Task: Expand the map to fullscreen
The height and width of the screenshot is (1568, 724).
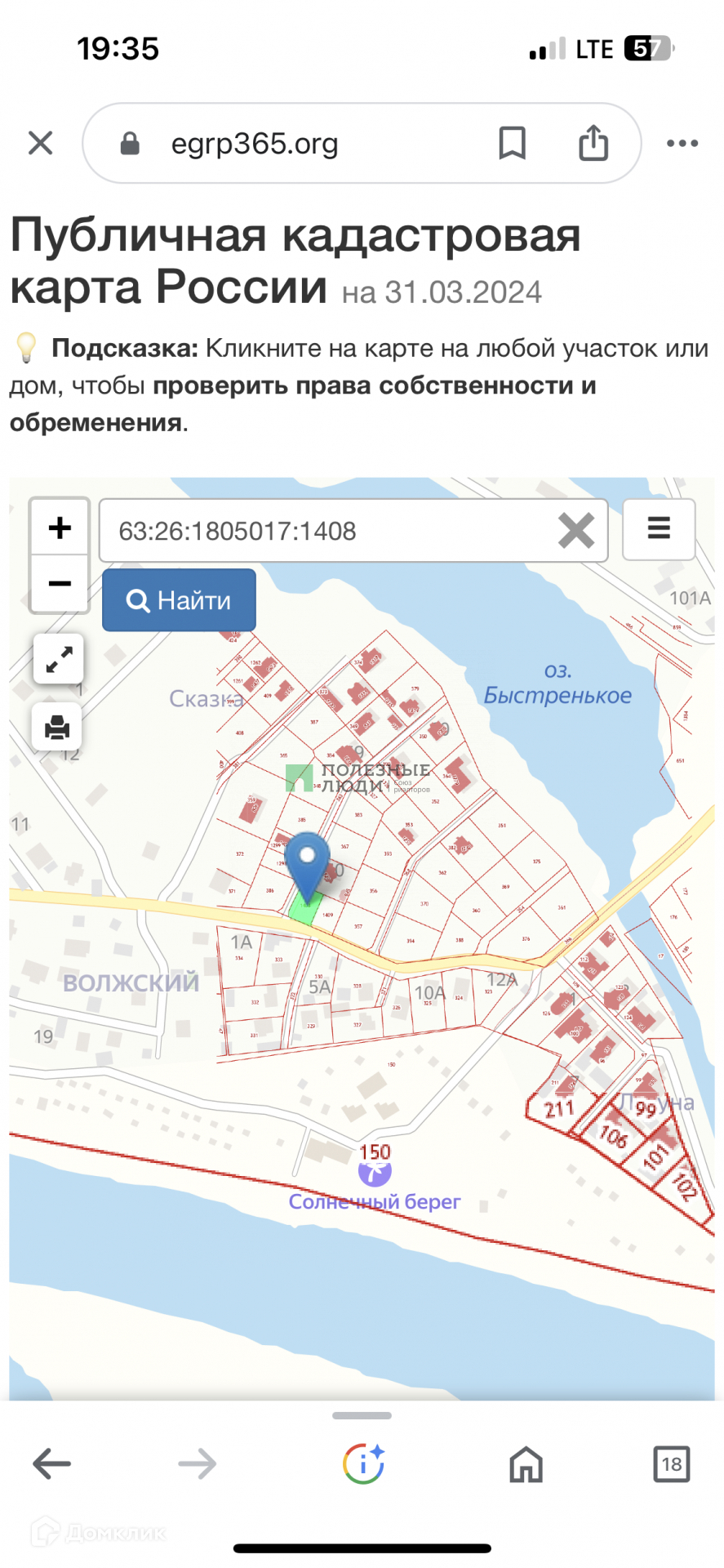Action: click(x=59, y=658)
